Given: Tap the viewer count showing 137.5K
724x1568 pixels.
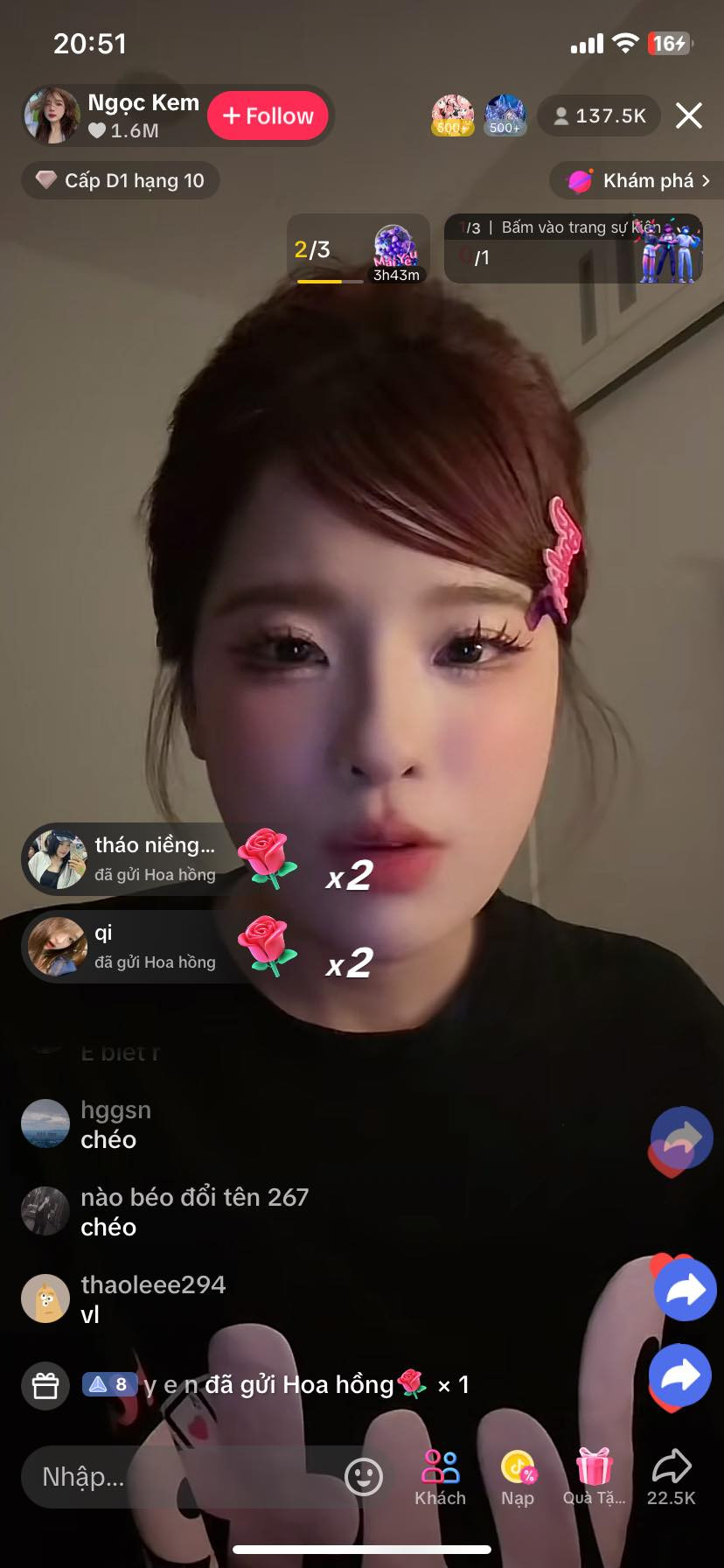Looking at the screenshot, I should pyautogui.click(x=598, y=115).
